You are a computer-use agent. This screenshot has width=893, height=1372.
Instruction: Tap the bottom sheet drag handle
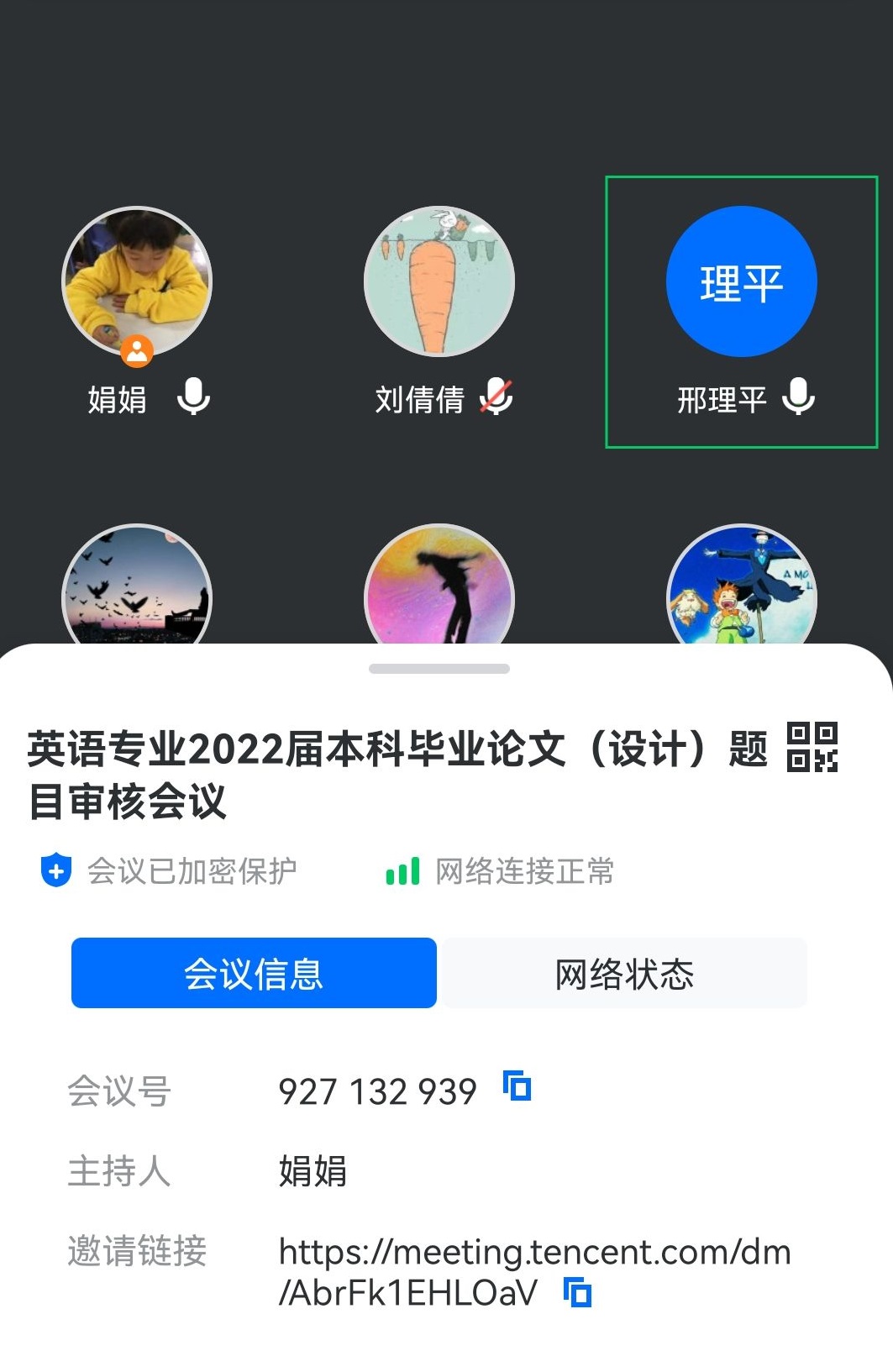point(439,669)
